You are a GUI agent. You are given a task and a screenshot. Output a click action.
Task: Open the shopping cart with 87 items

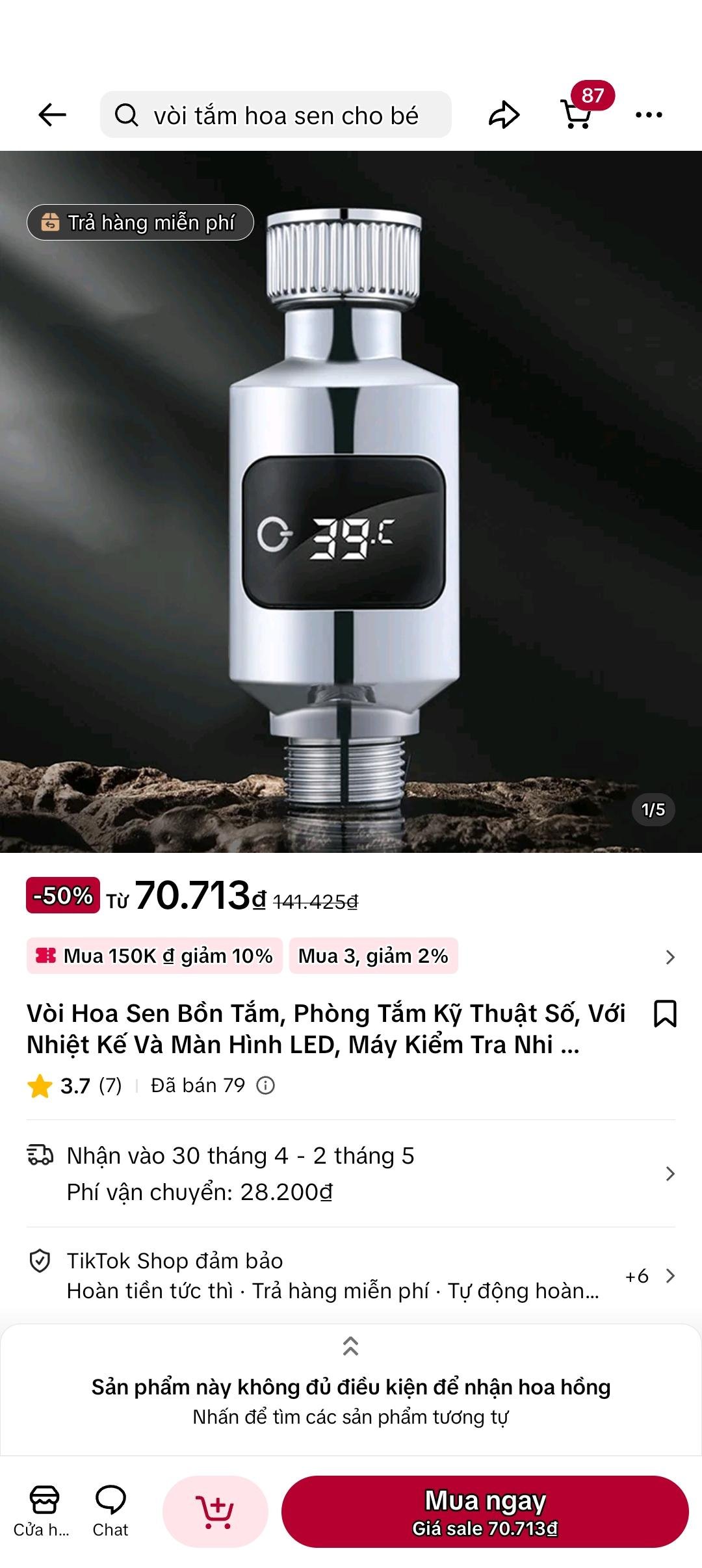[x=576, y=114]
